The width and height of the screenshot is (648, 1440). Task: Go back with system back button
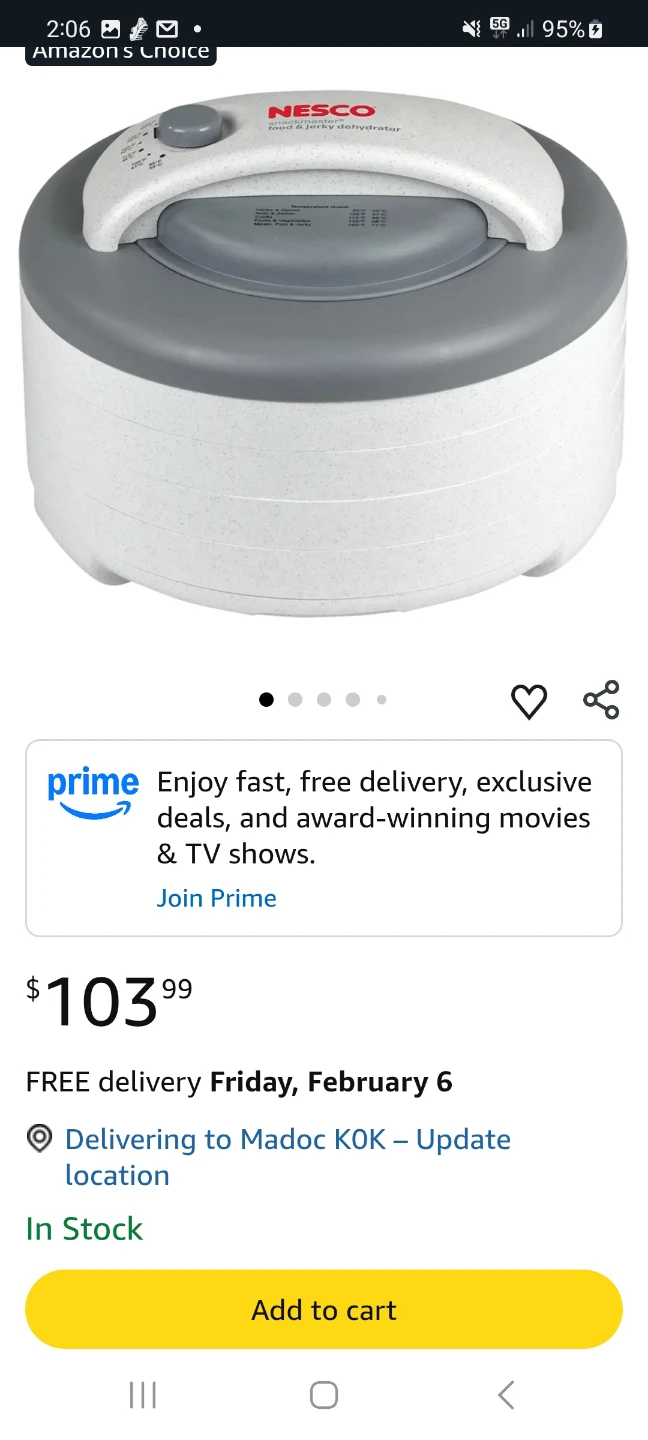coord(506,1395)
